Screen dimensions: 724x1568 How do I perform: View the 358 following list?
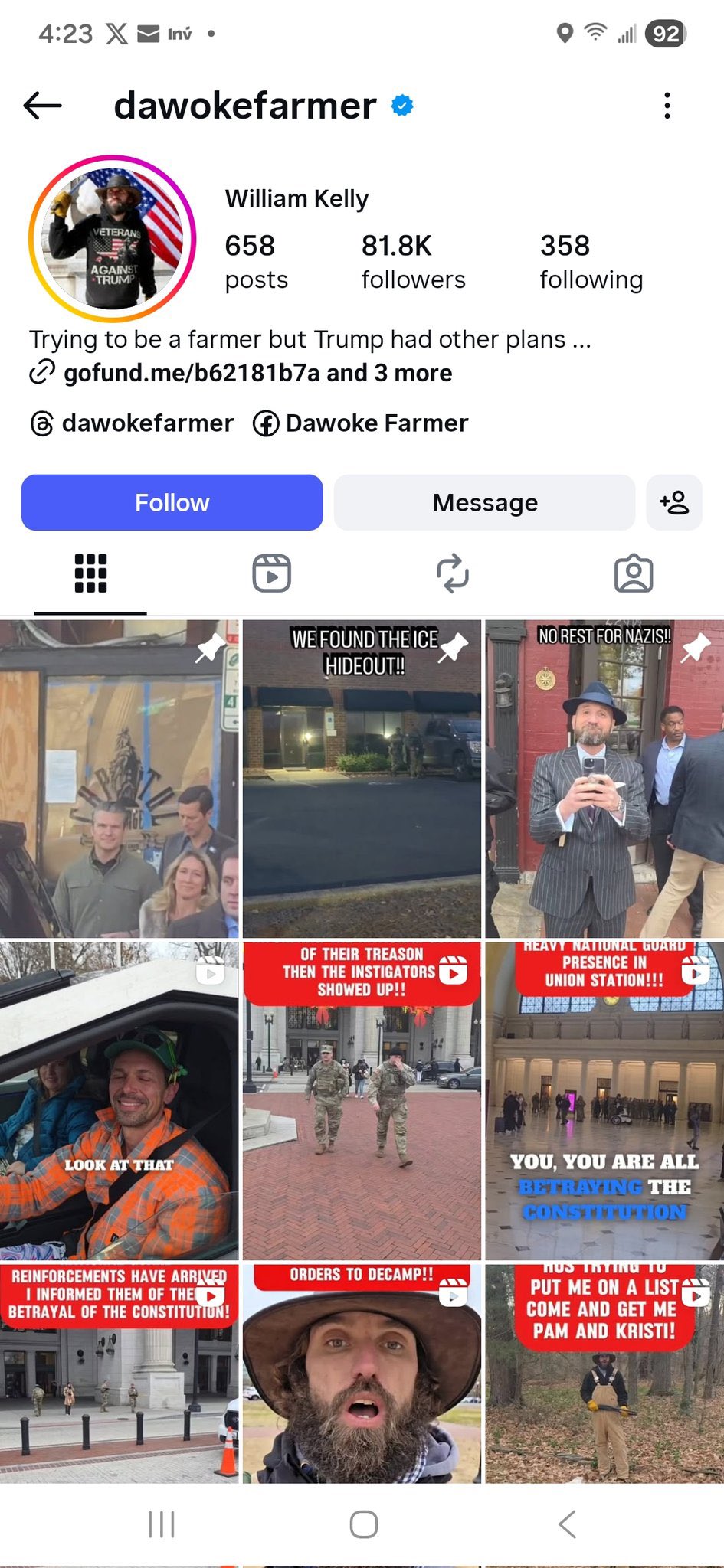pyautogui.click(x=591, y=262)
